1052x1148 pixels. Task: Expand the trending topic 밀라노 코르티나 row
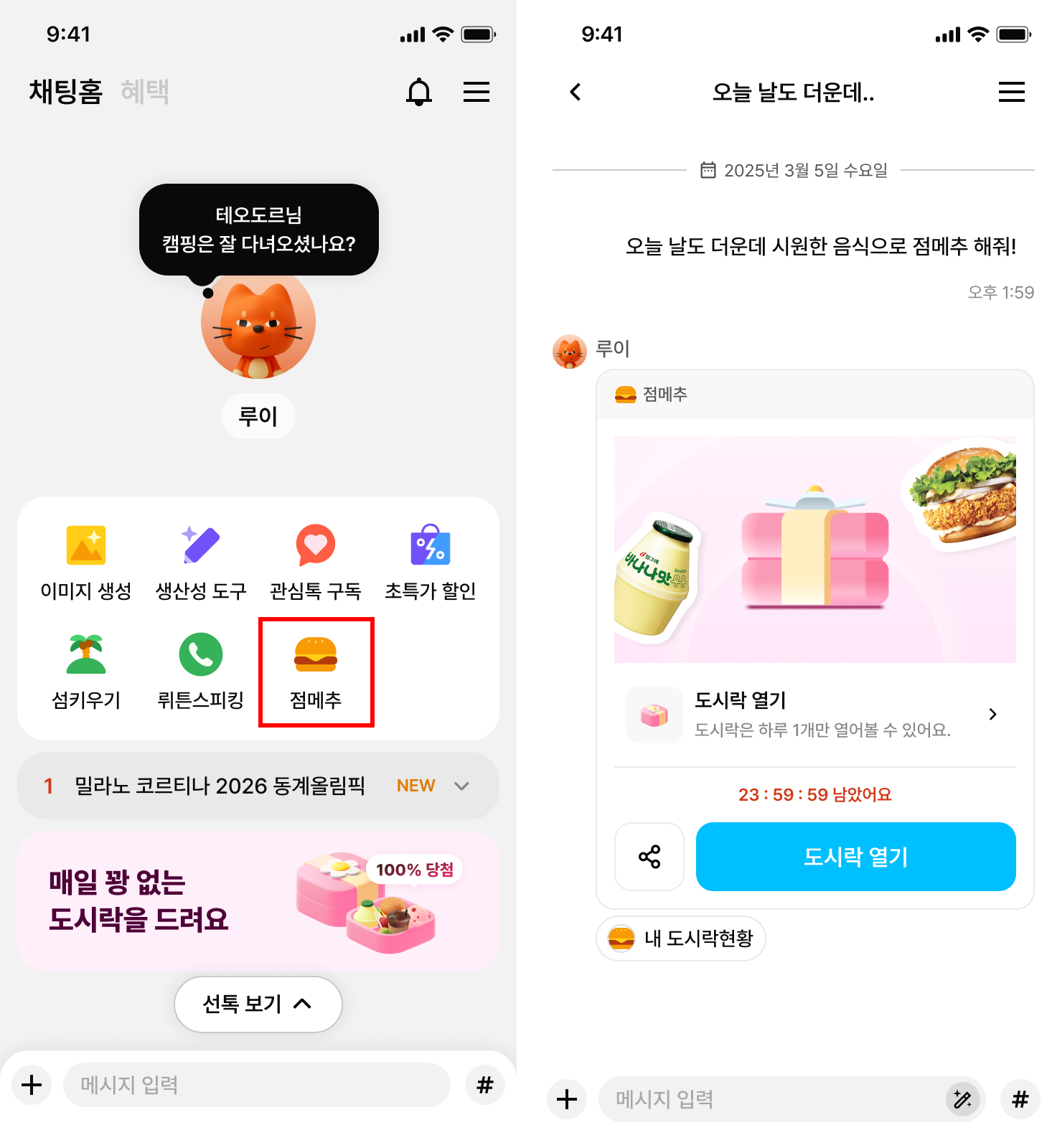(x=462, y=786)
